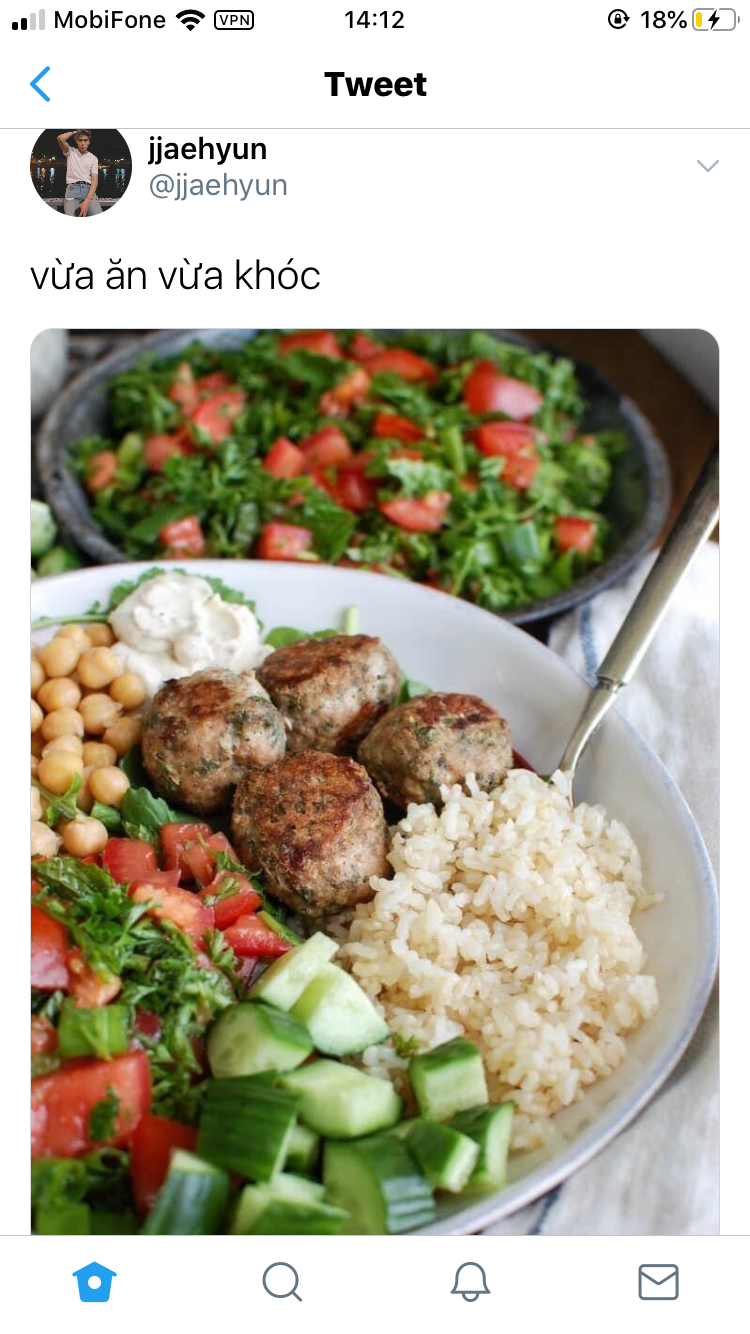Image resolution: width=750 pixels, height=1334 pixels.
Task: Open the Messages envelope tab
Action: pos(658,1281)
